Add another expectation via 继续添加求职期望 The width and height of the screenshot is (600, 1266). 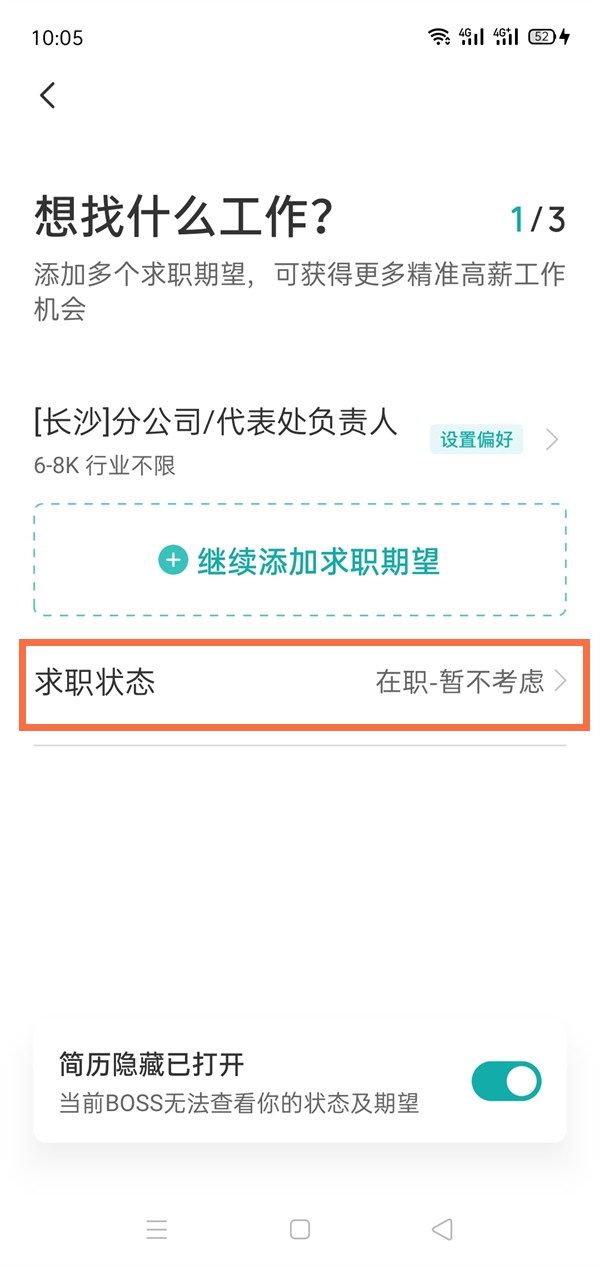[300, 561]
